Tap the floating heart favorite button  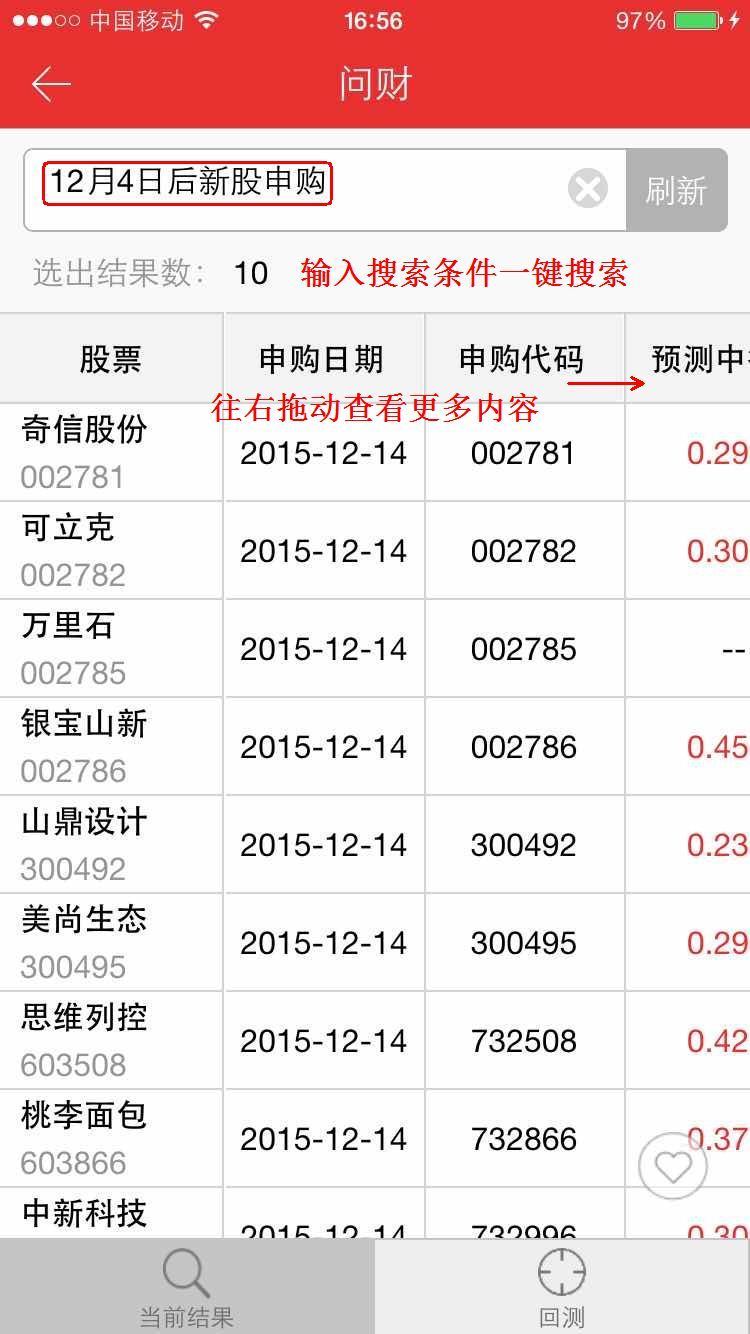[x=673, y=1166]
